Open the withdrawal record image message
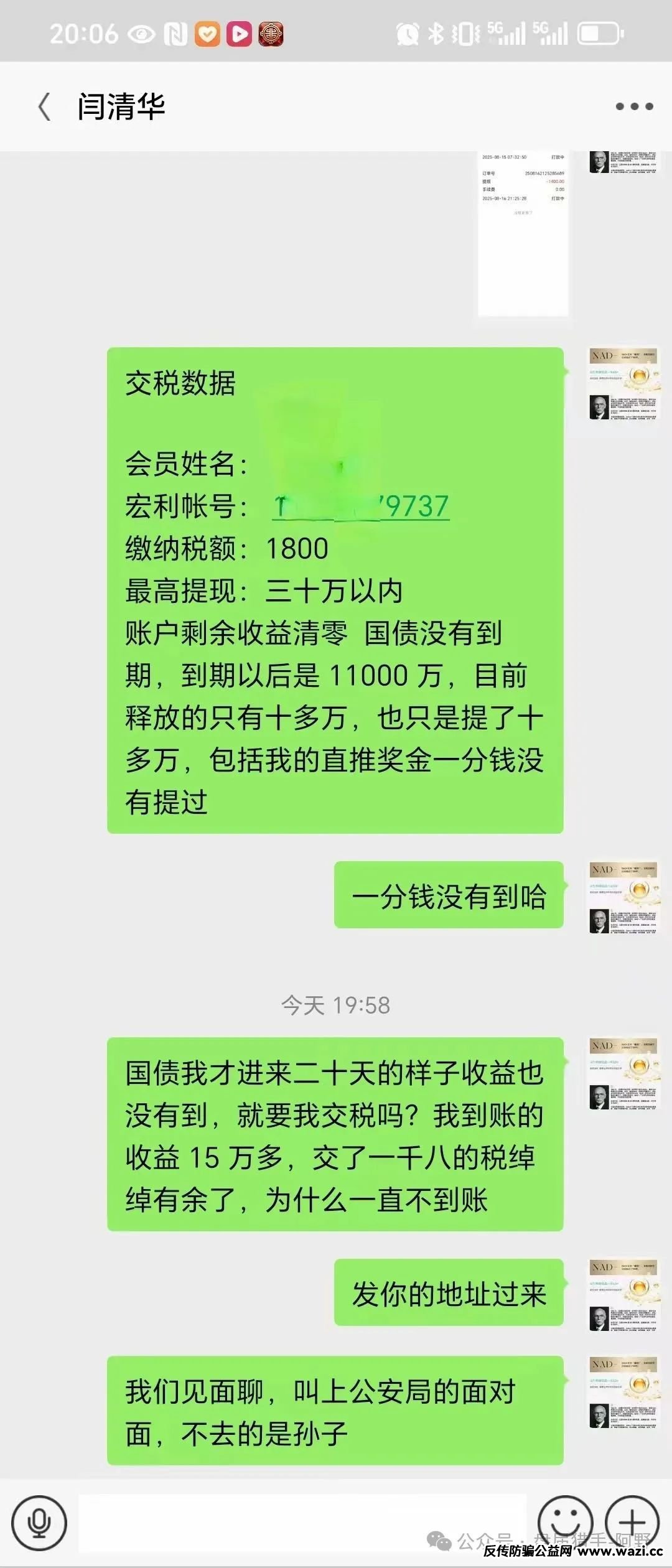 [523, 233]
